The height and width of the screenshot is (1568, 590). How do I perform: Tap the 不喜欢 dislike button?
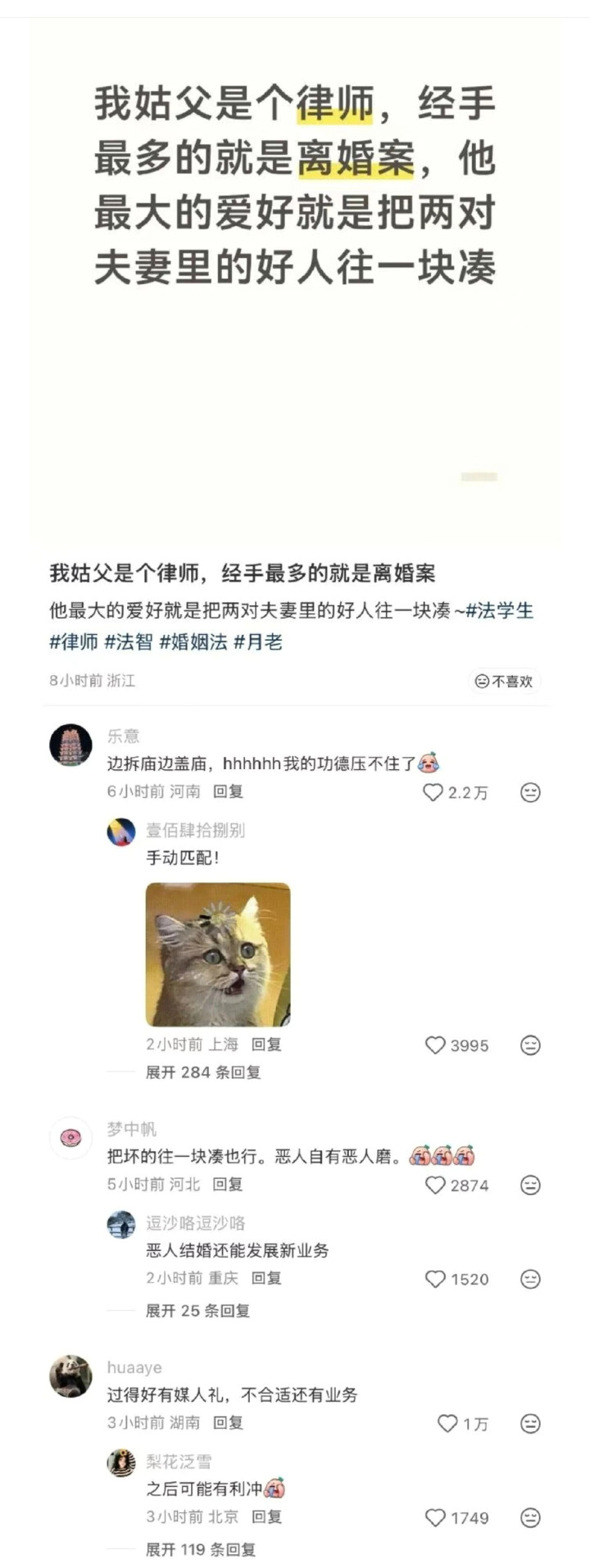click(504, 681)
